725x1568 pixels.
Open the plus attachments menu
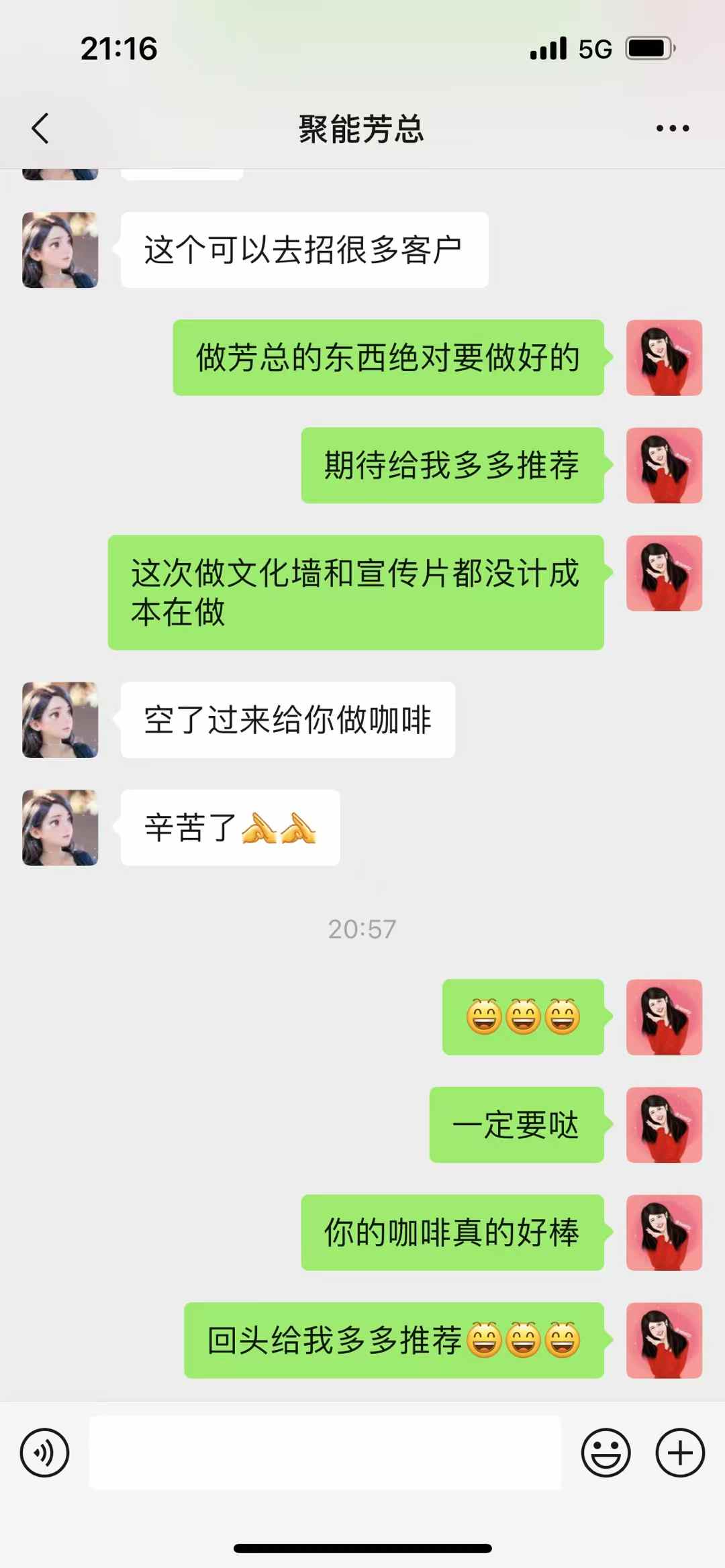click(x=679, y=1453)
